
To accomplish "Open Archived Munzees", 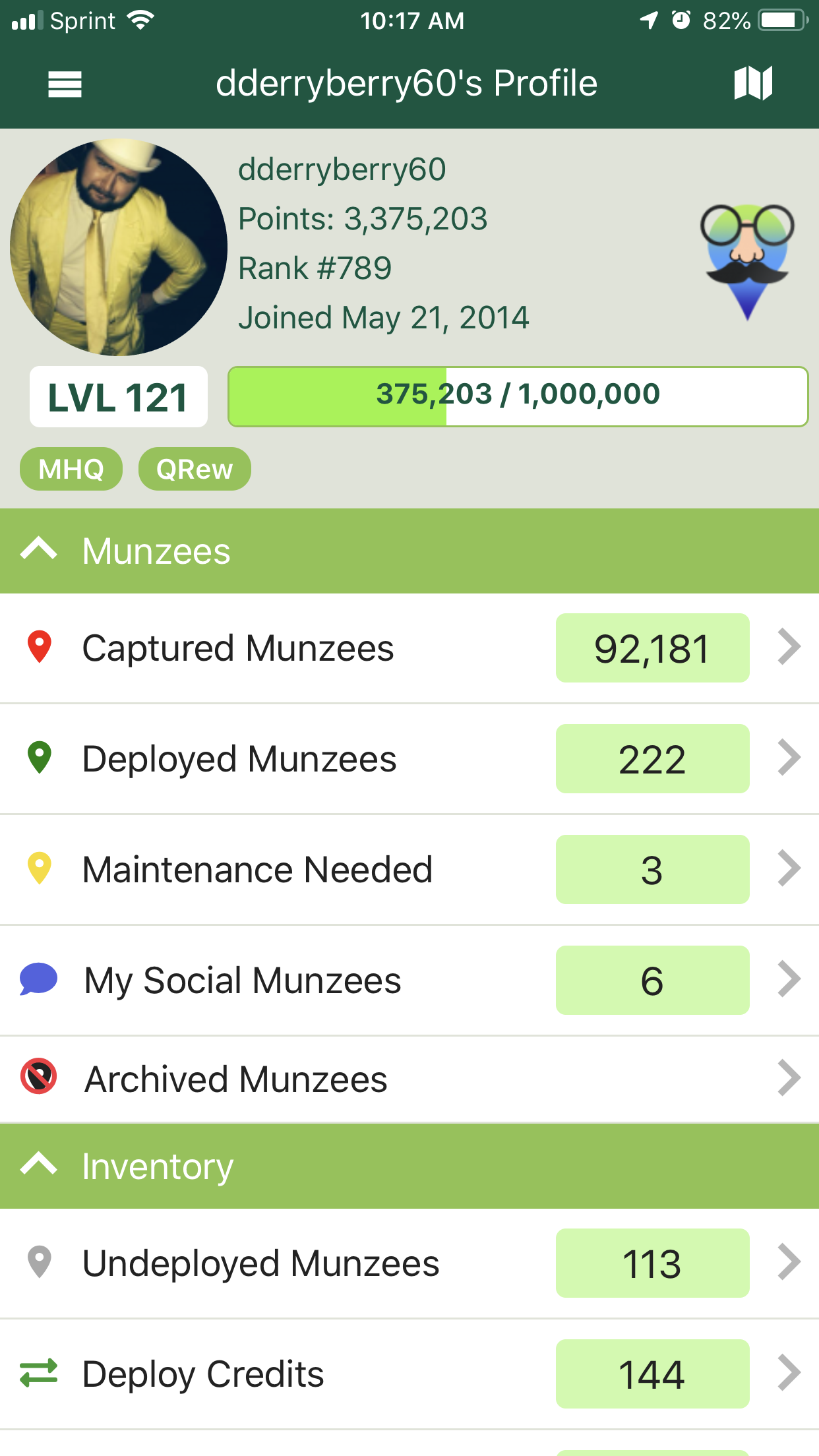I will [409, 1079].
